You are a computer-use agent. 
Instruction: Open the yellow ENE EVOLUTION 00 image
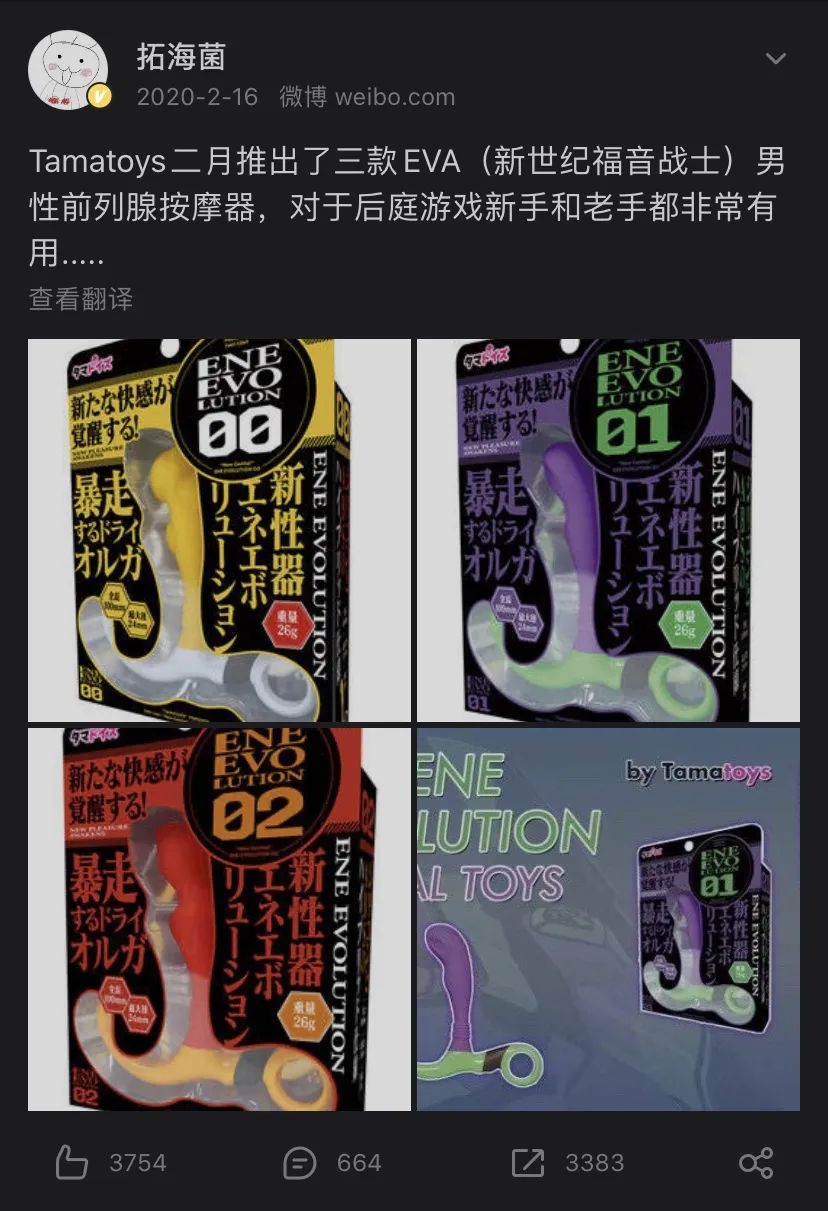(x=219, y=530)
